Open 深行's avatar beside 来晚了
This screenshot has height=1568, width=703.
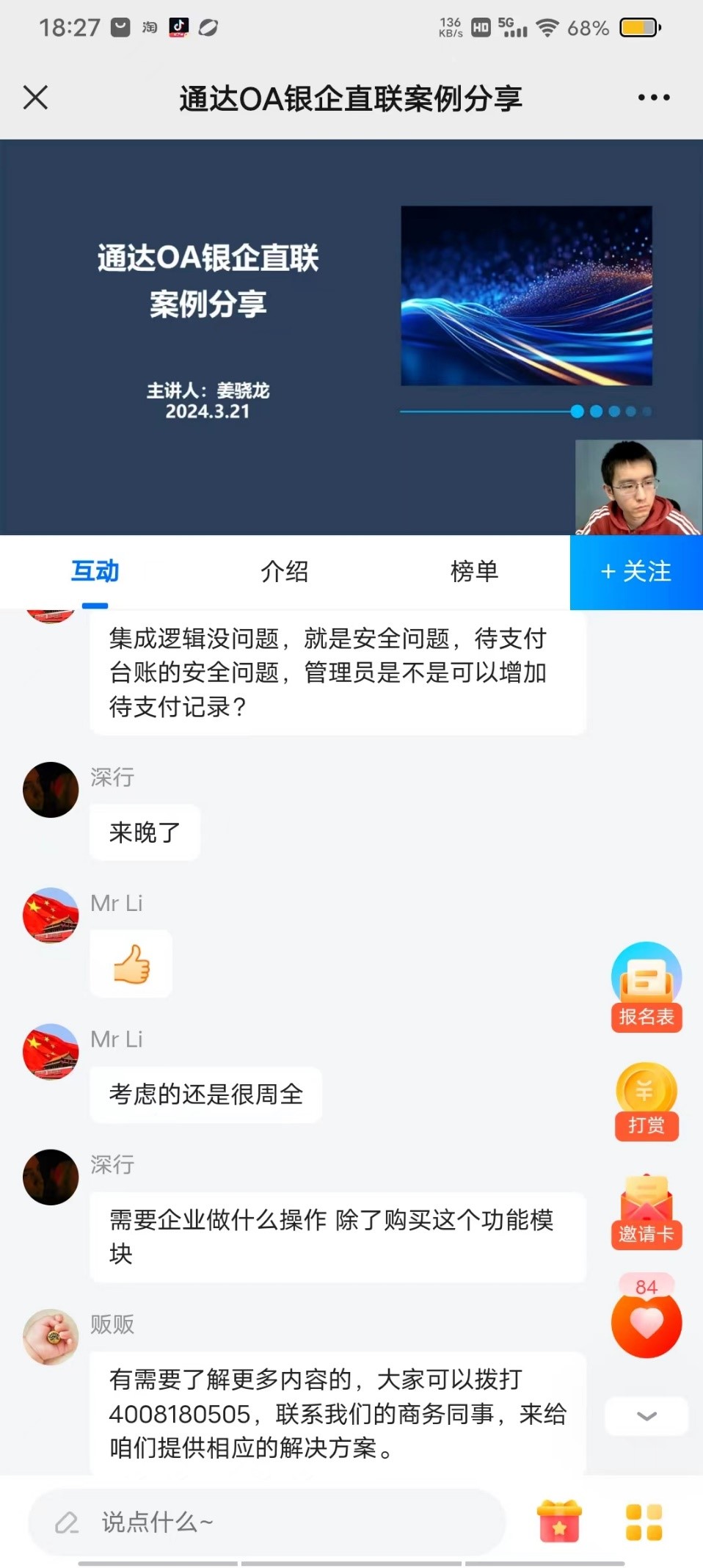(51, 790)
